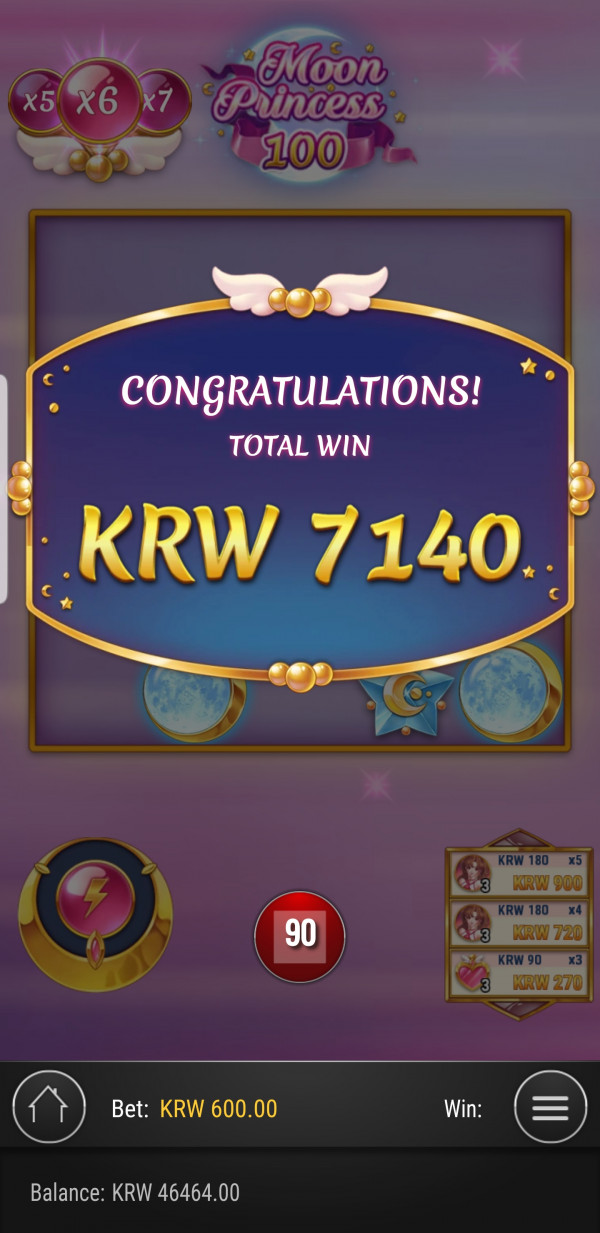Image resolution: width=600 pixels, height=1233 pixels.
Task: Tap the red 90 spin button
Action: point(300,936)
